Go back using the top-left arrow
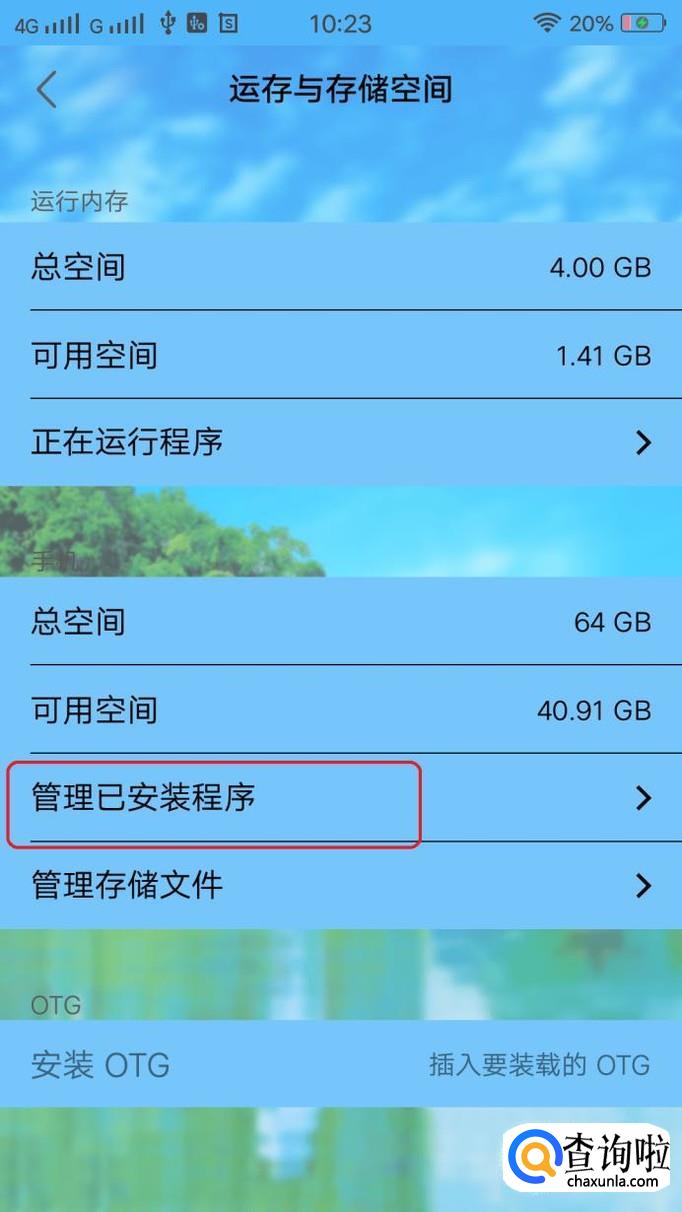 click(46, 89)
